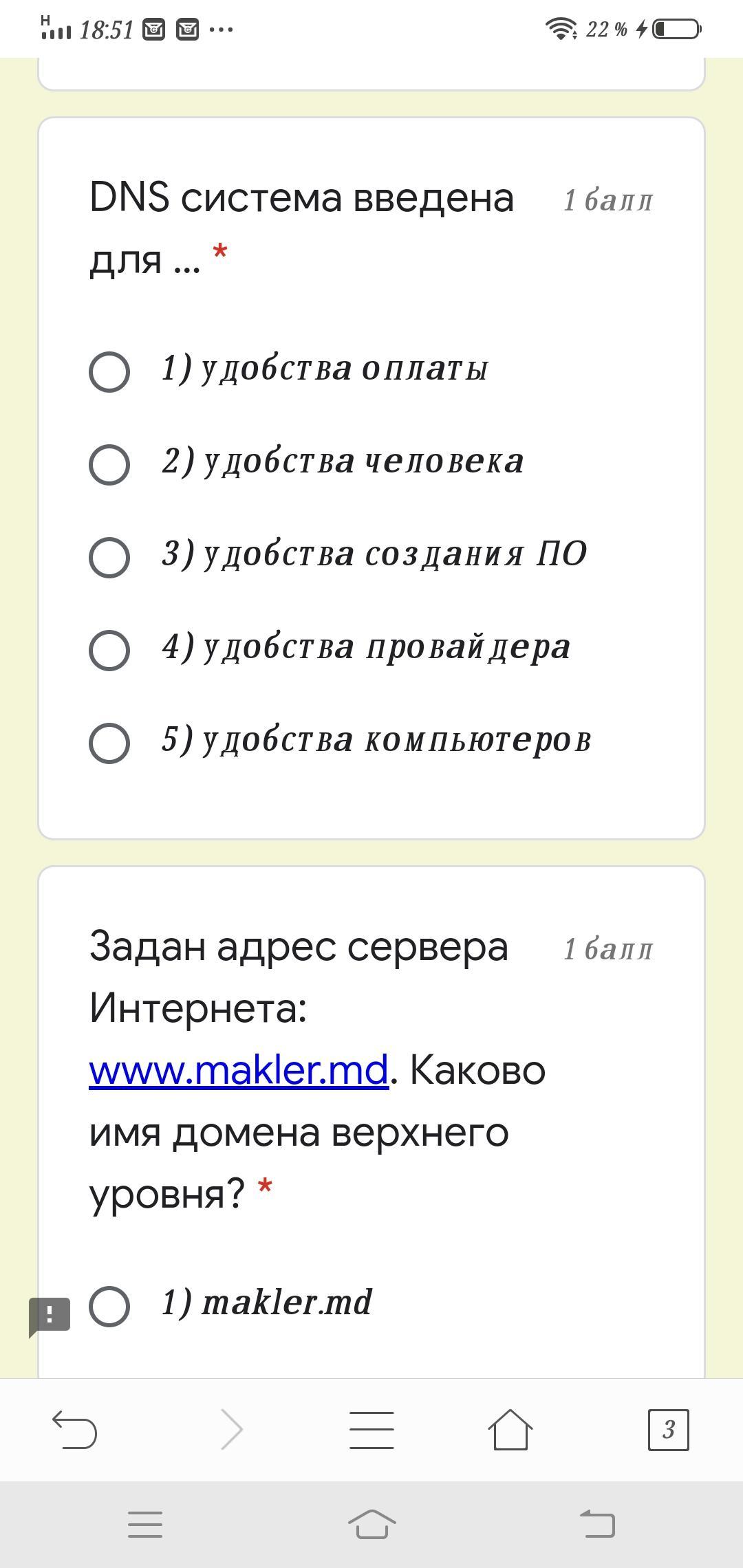Open the browser menu
This screenshot has height=1568, width=743.
tap(371, 1430)
